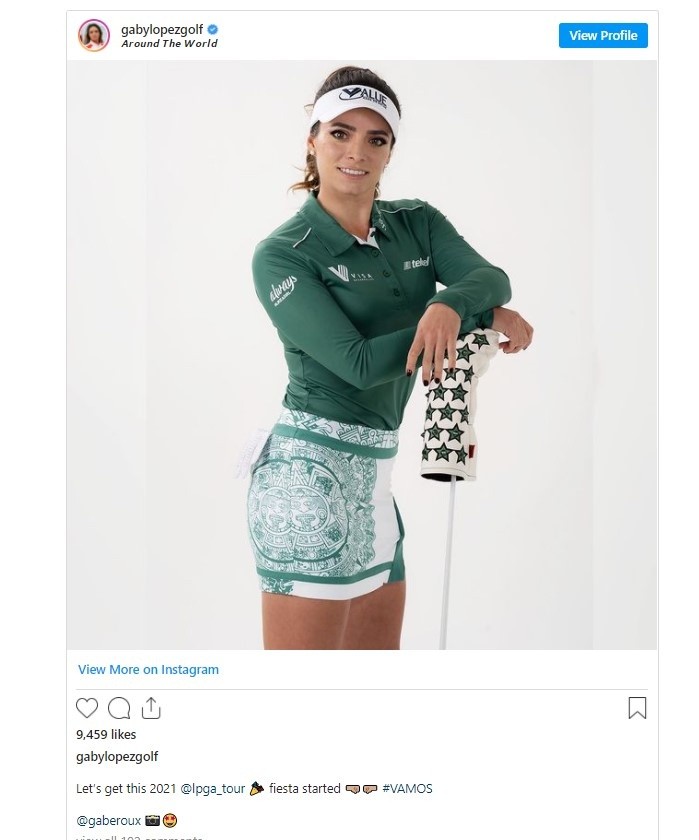Open comments with the speech bubble icon

point(119,708)
